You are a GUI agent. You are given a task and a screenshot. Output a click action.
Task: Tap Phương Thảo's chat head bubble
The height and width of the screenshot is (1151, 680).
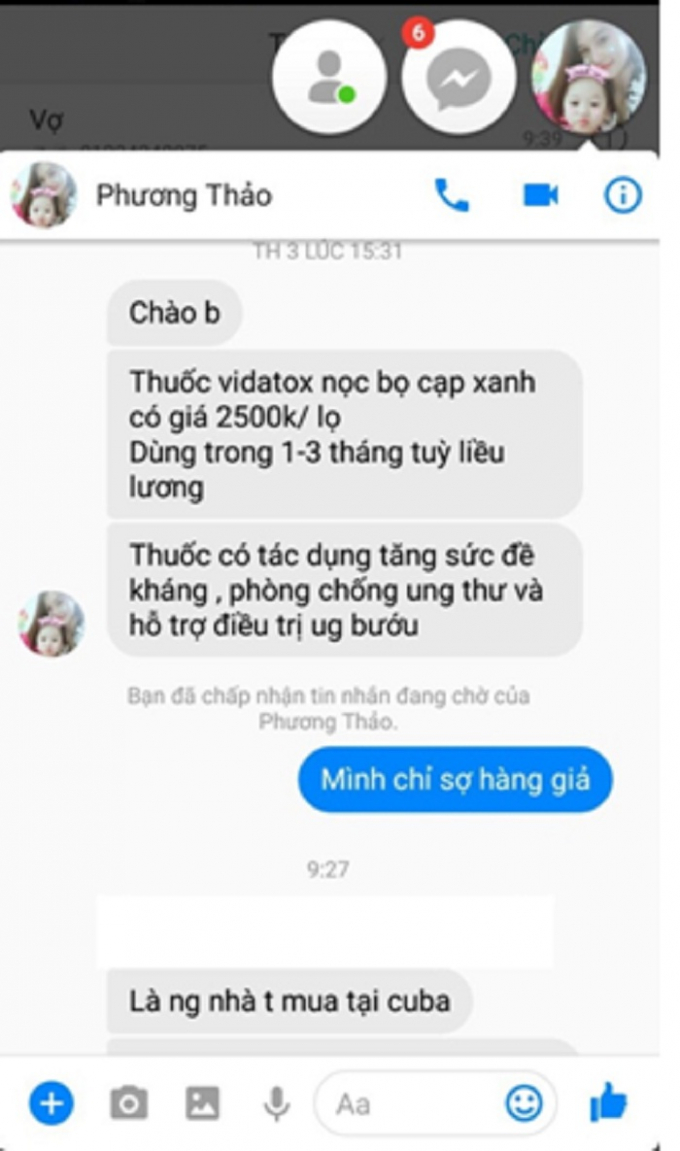pos(588,78)
